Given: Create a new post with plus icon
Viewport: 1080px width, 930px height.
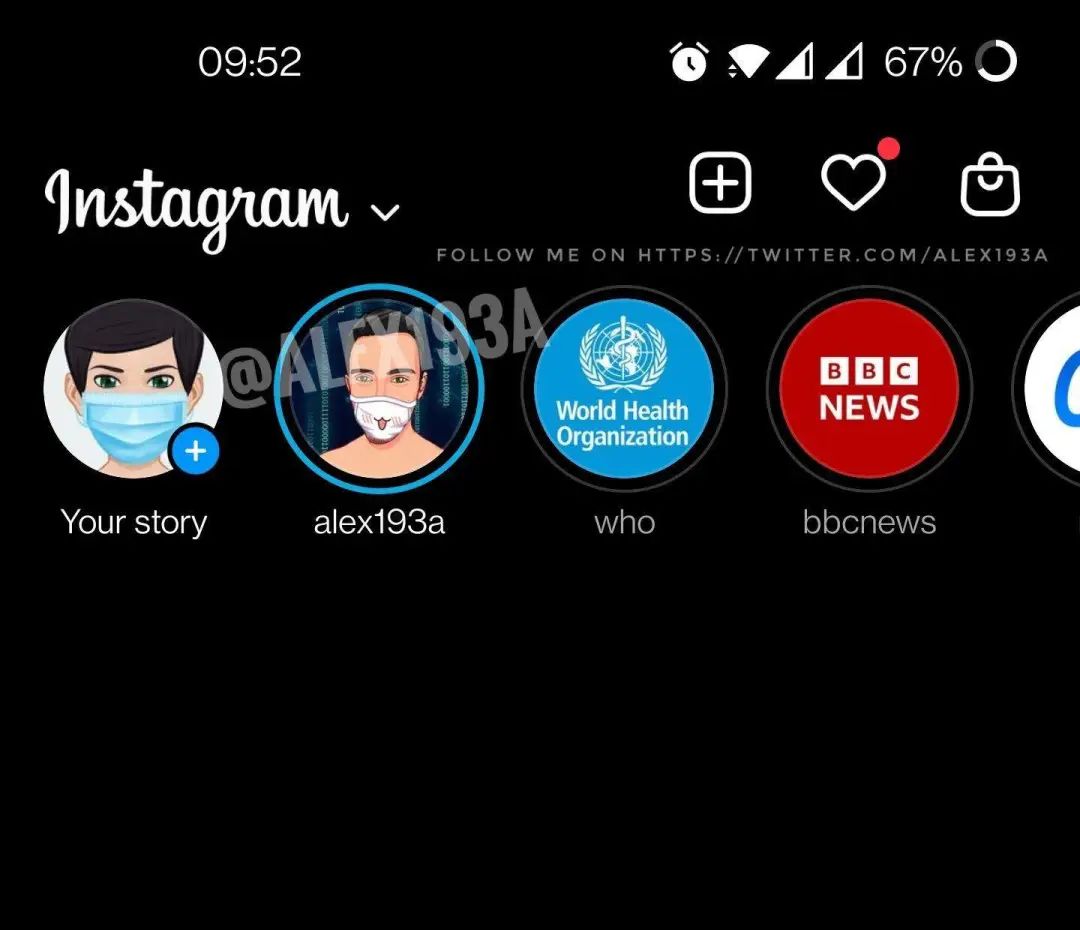Looking at the screenshot, I should [720, 183].
